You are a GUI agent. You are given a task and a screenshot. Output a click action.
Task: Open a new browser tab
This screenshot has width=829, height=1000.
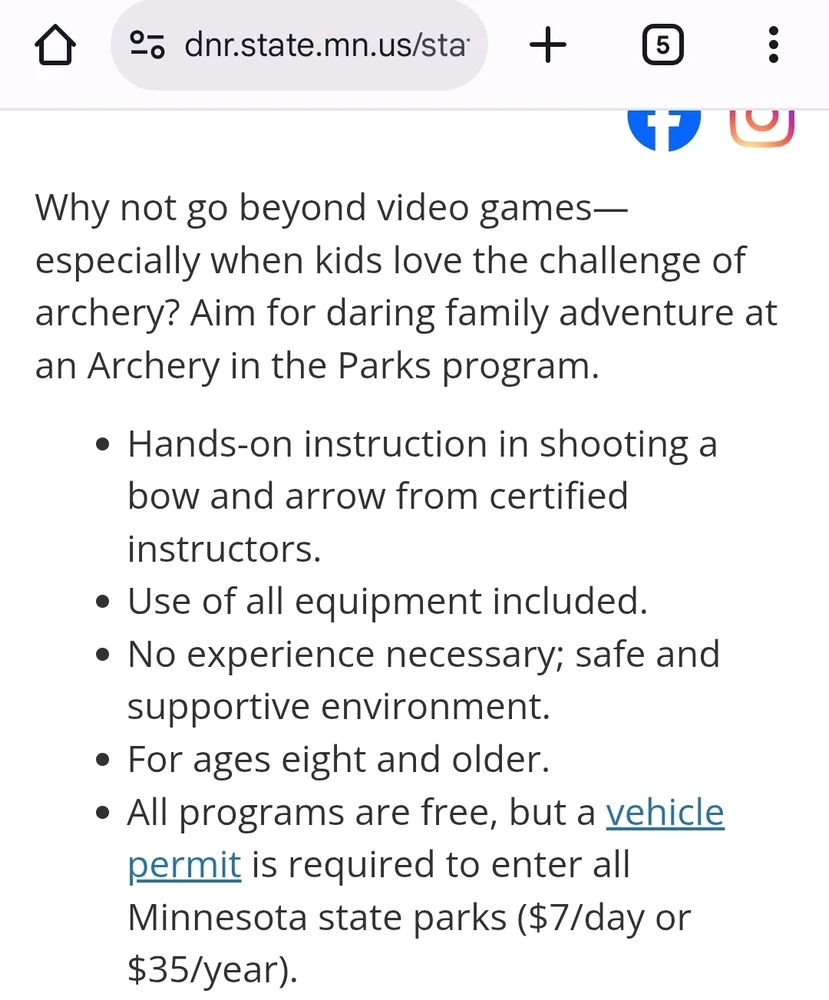[x=547, y=46]
